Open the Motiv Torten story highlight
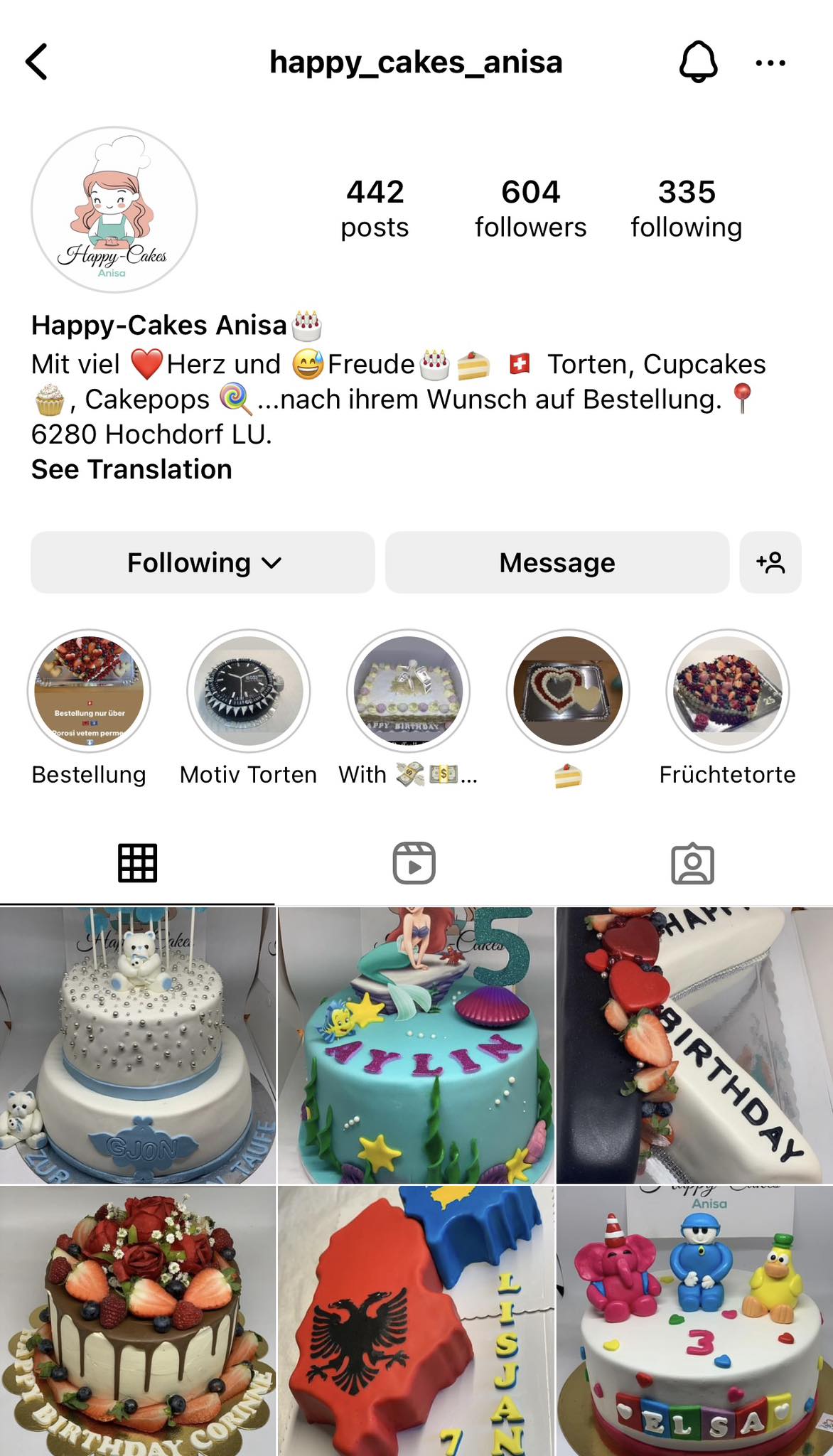Screen dimensions: 833x1456 [x=249, y=691]
